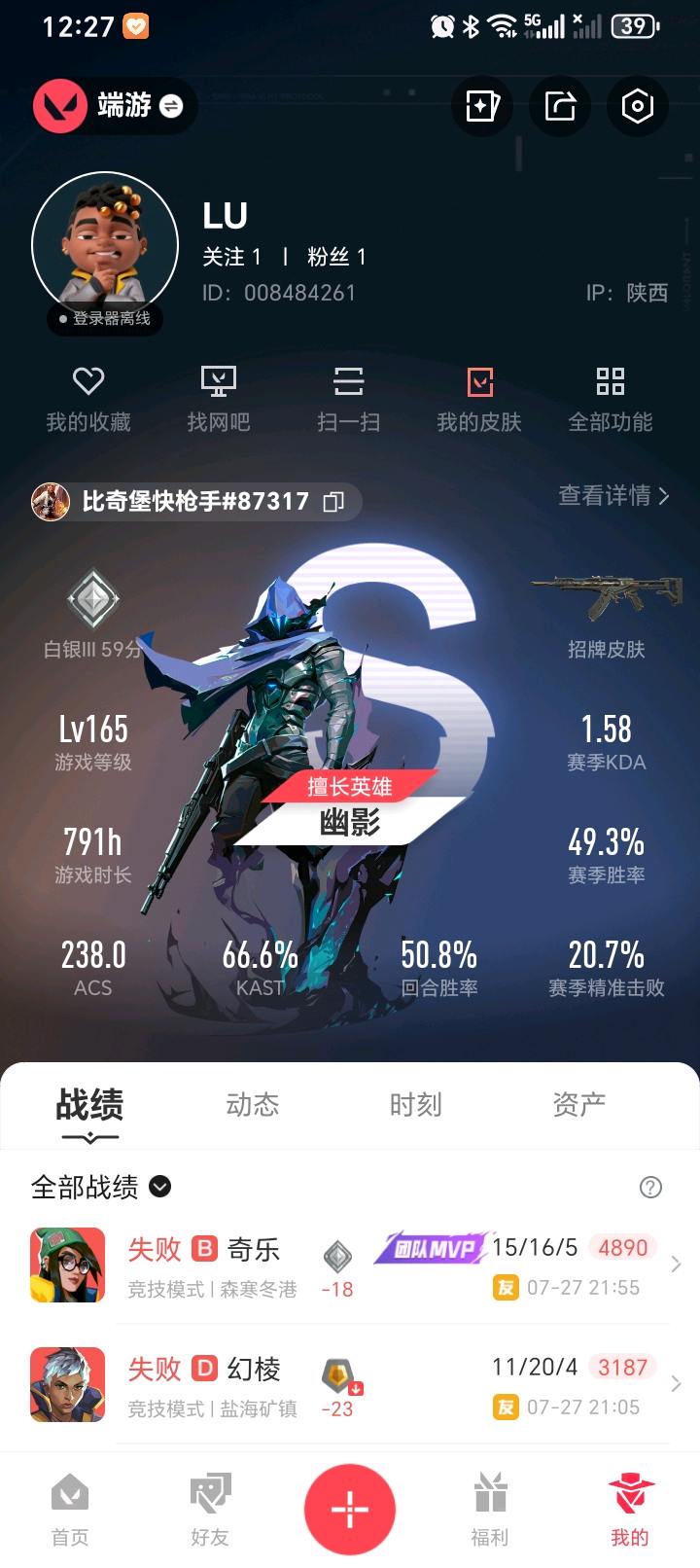
Task: Switch game mode via 端游 toggle
Action: pyautogui.click(x=171, y=106)
